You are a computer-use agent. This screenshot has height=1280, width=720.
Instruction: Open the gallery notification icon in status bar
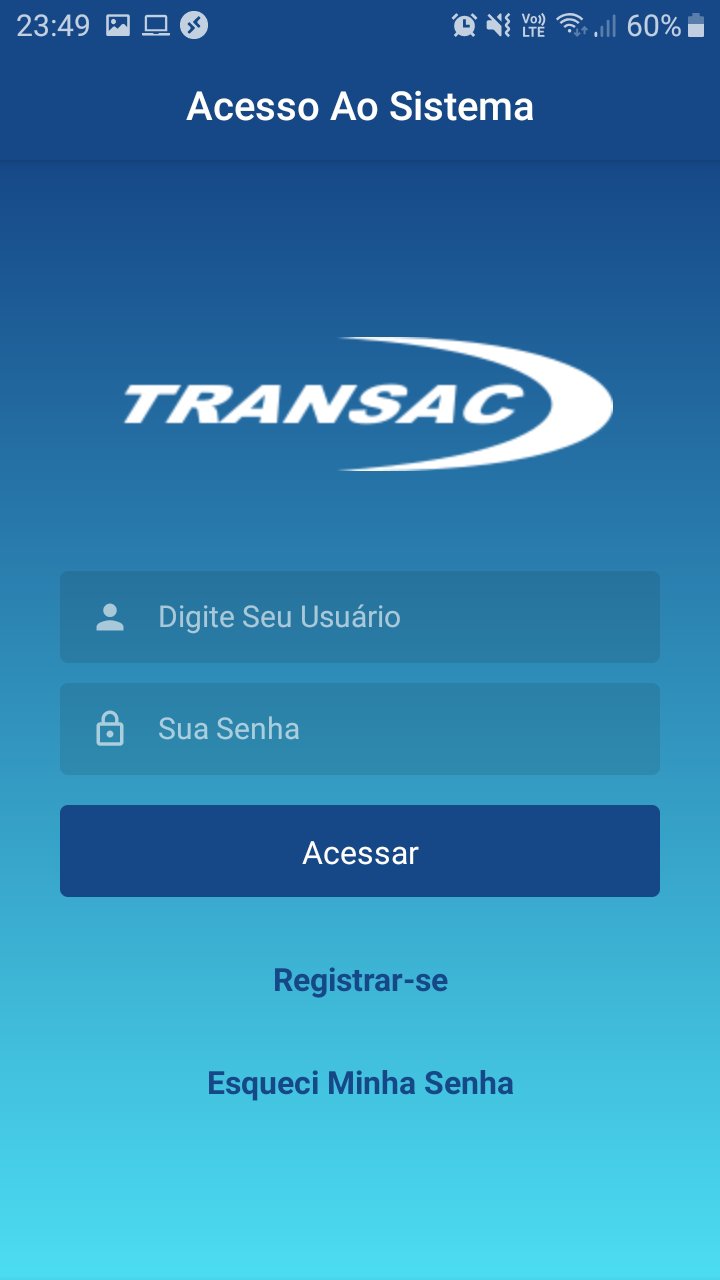(x=118, y=24)
